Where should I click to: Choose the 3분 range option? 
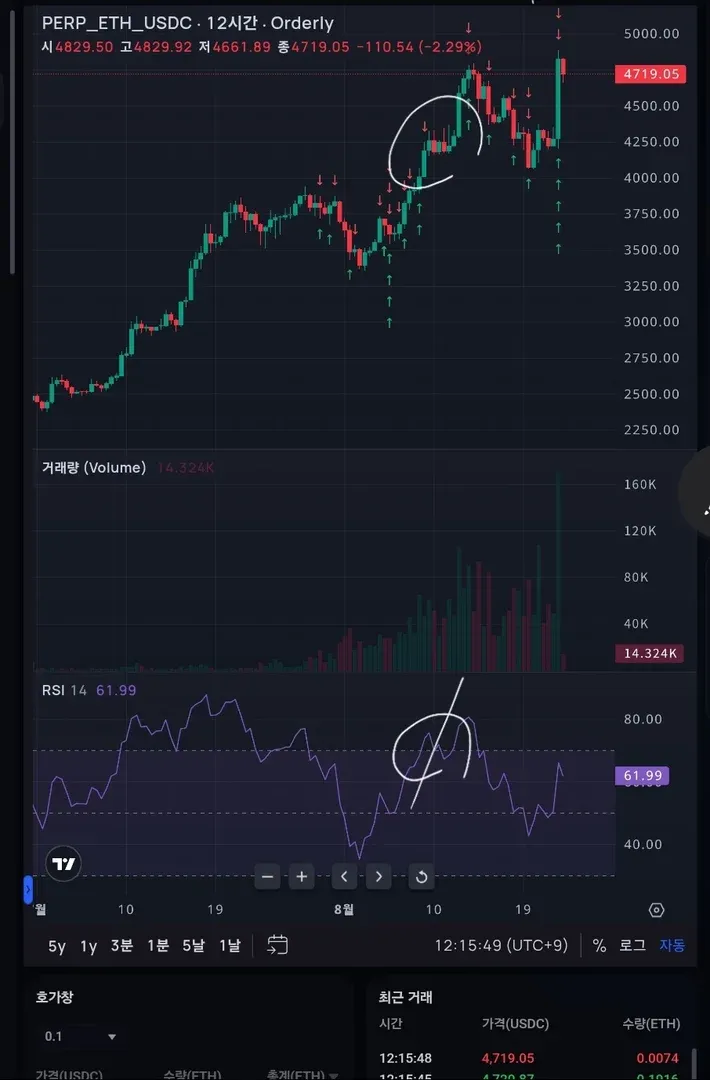[121, 946]
